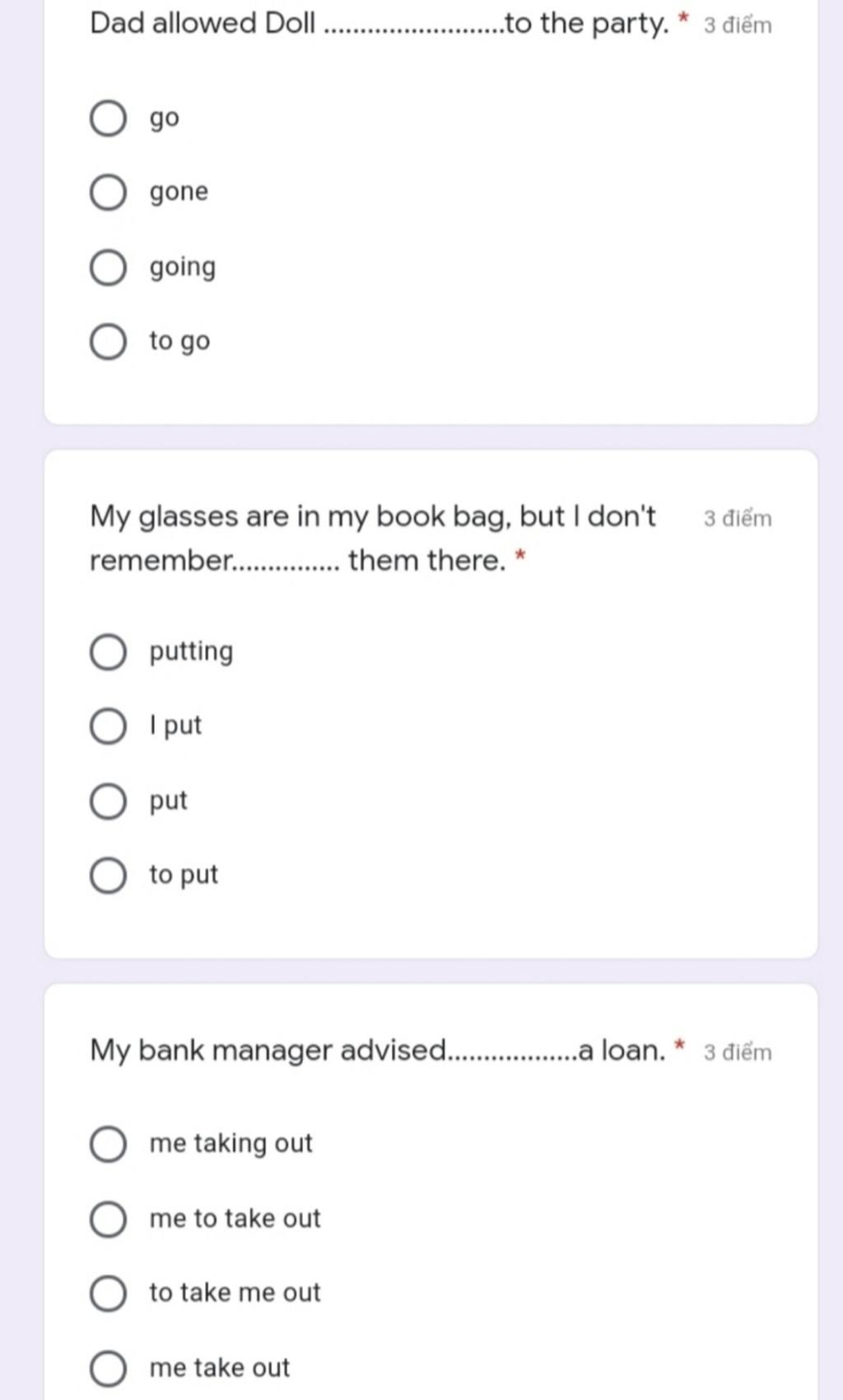Select the 'to take me out' answer
Screen dimensions: 843x1400
click(108, 1293)
